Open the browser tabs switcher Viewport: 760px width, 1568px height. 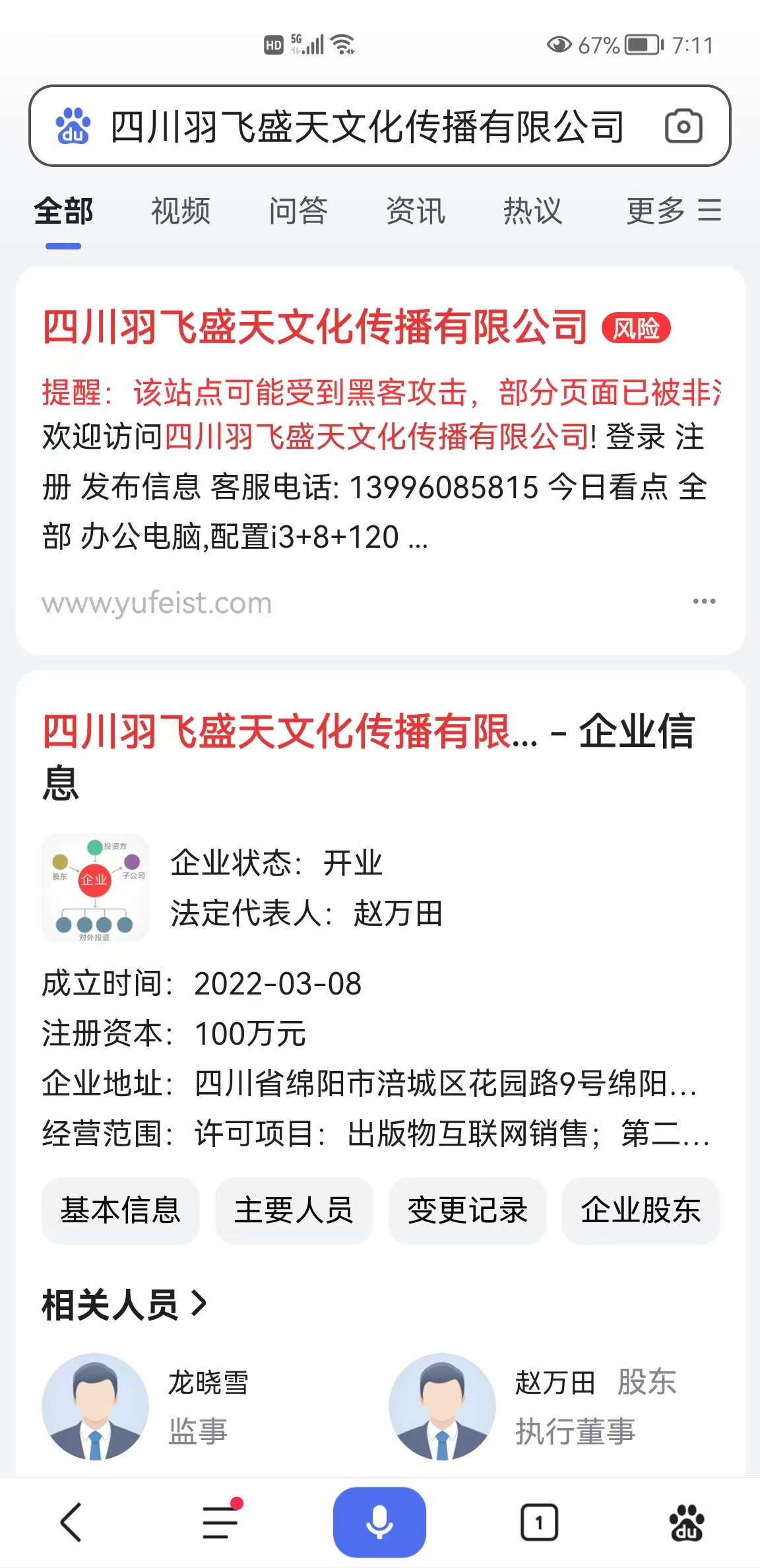539,1522
